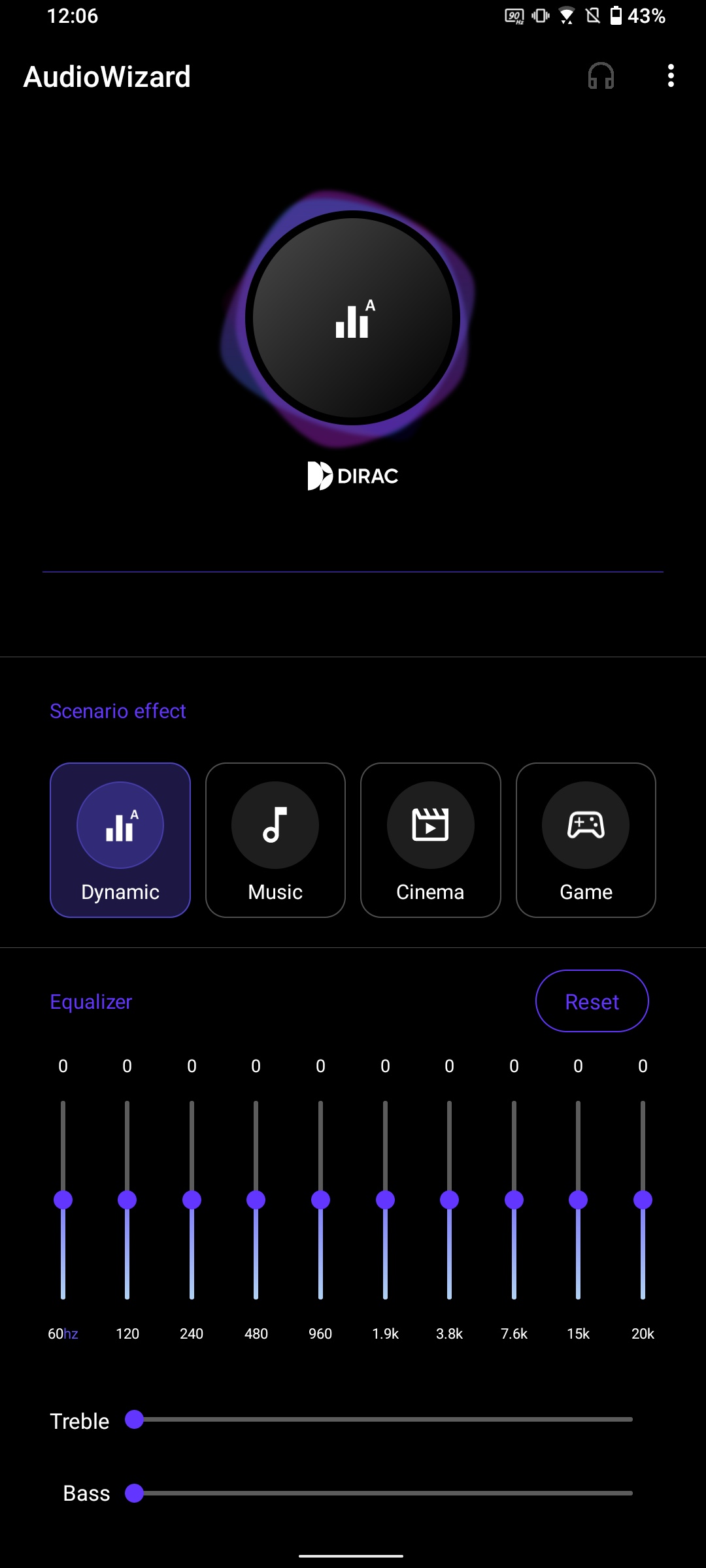Screen dimensions: 706x1568
Task: Tap the 240 equalizer band slider
Action: tap(192, 1200)
